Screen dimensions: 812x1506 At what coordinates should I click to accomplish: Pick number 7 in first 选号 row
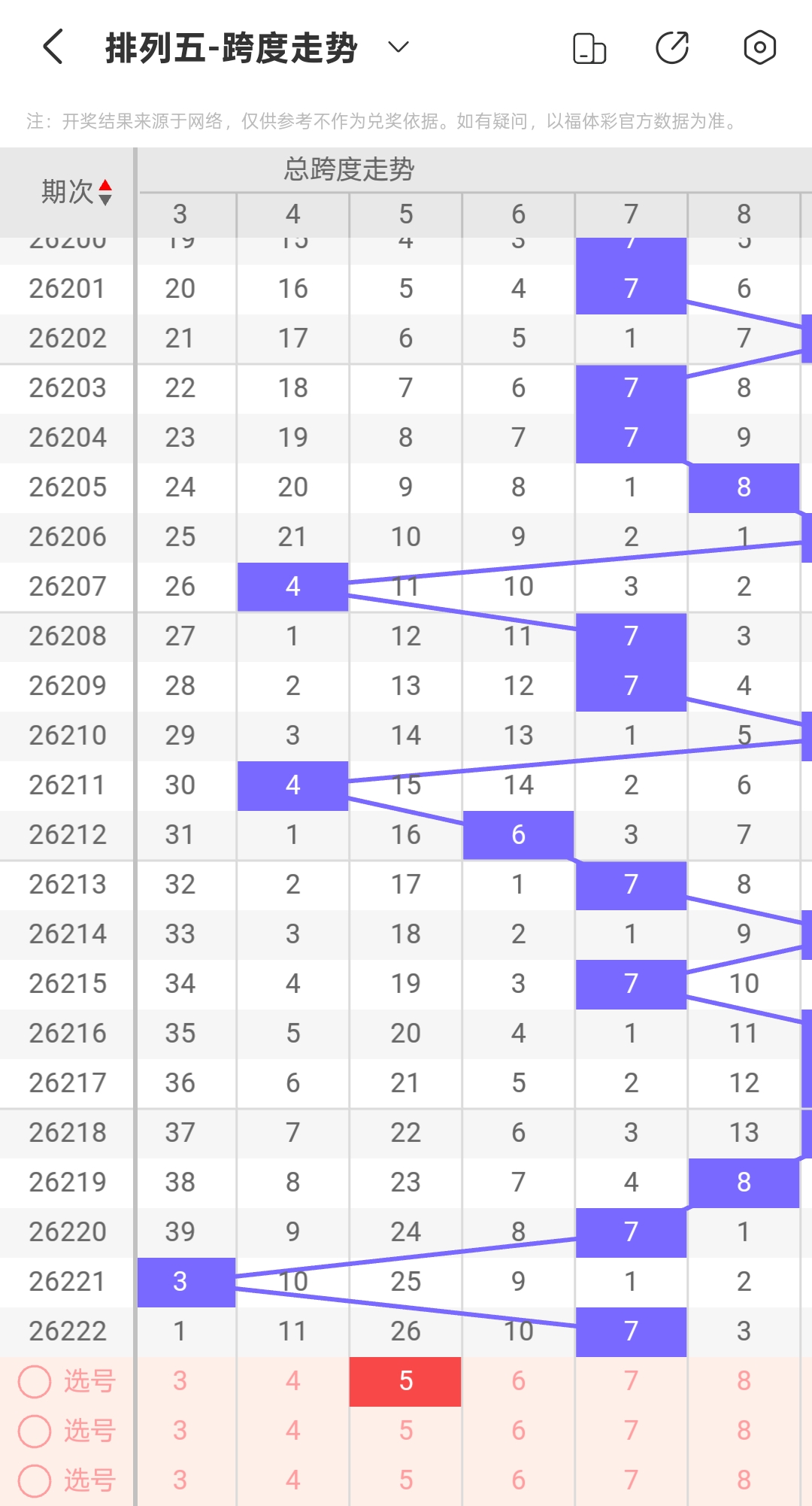coord(631,1381)
